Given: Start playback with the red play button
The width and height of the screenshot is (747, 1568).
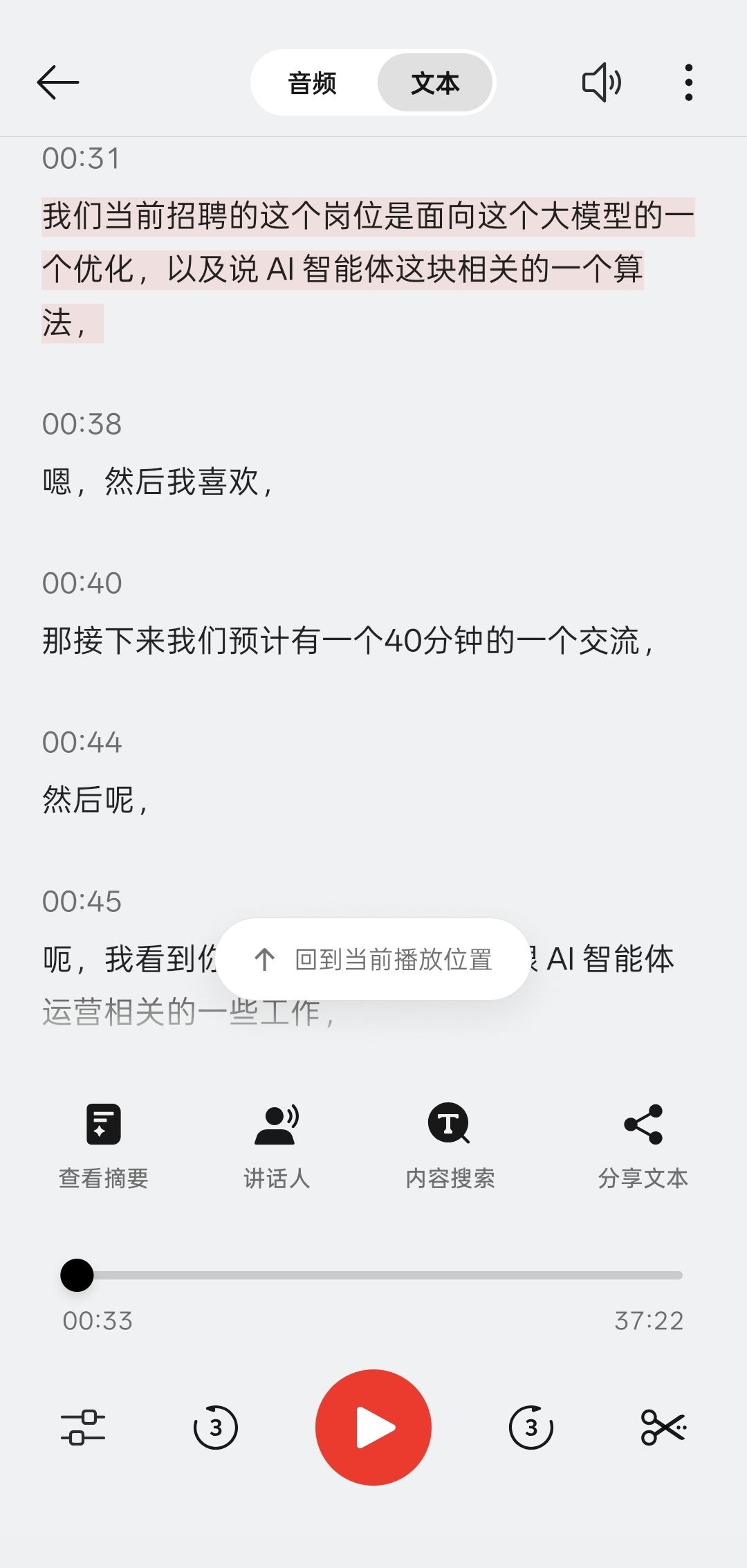Looking at the screenshot, I should (x=373, y=1428).
